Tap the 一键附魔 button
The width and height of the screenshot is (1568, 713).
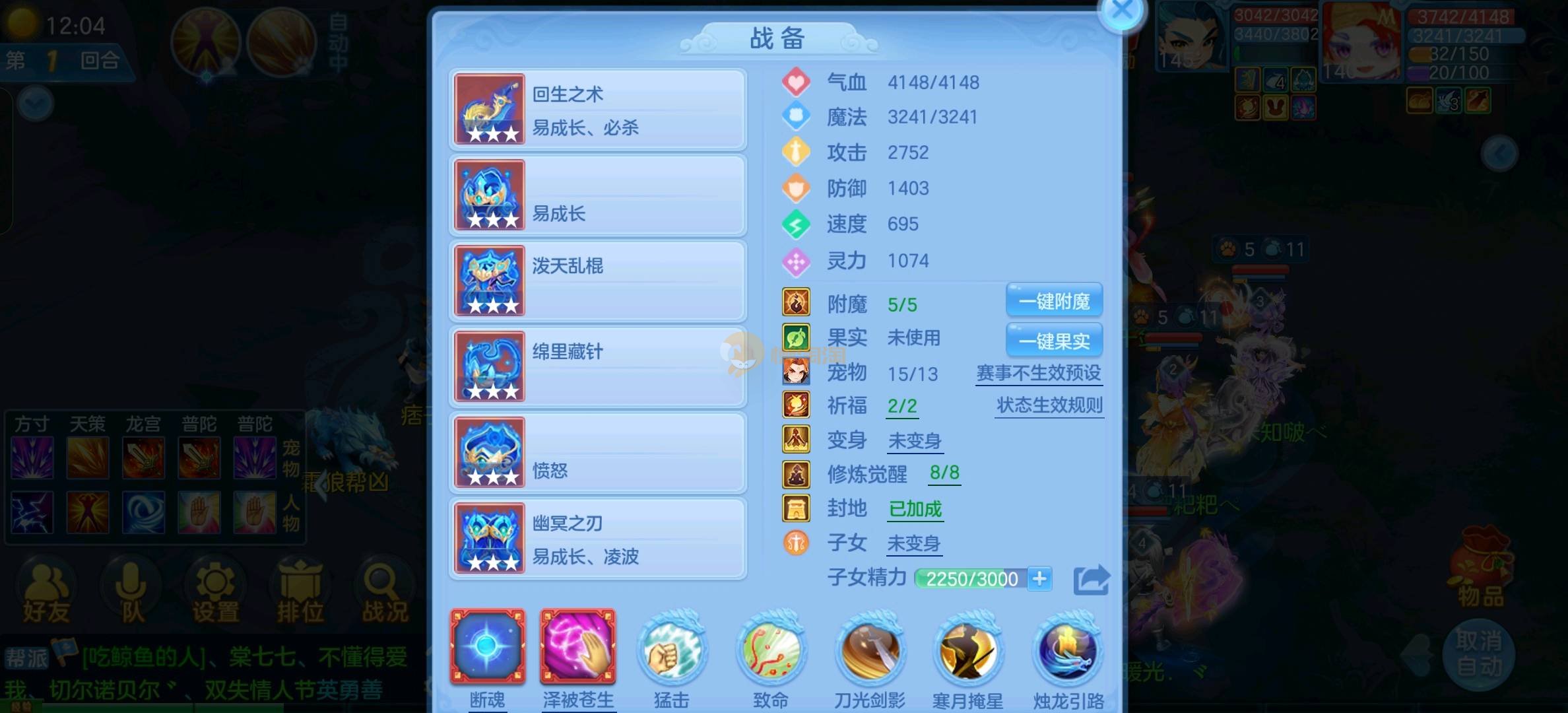click(x=1054, y=302)
